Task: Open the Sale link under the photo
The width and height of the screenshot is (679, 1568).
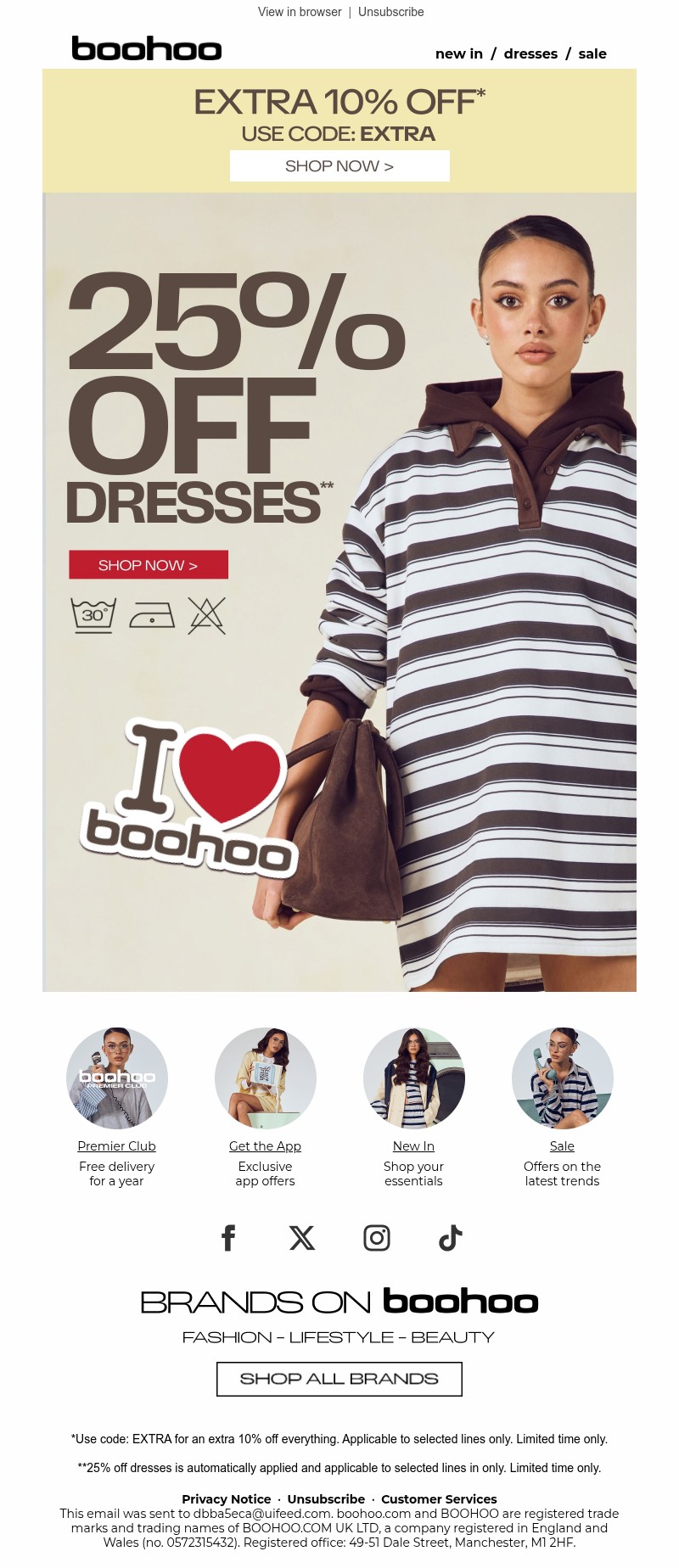Action: coord(562,1146)
